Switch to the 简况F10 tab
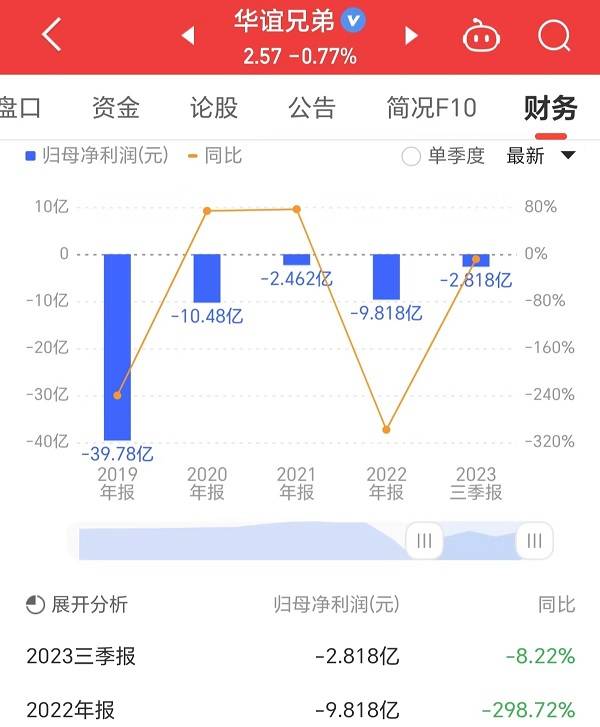 pyautogui.click(x=431, y=107)
